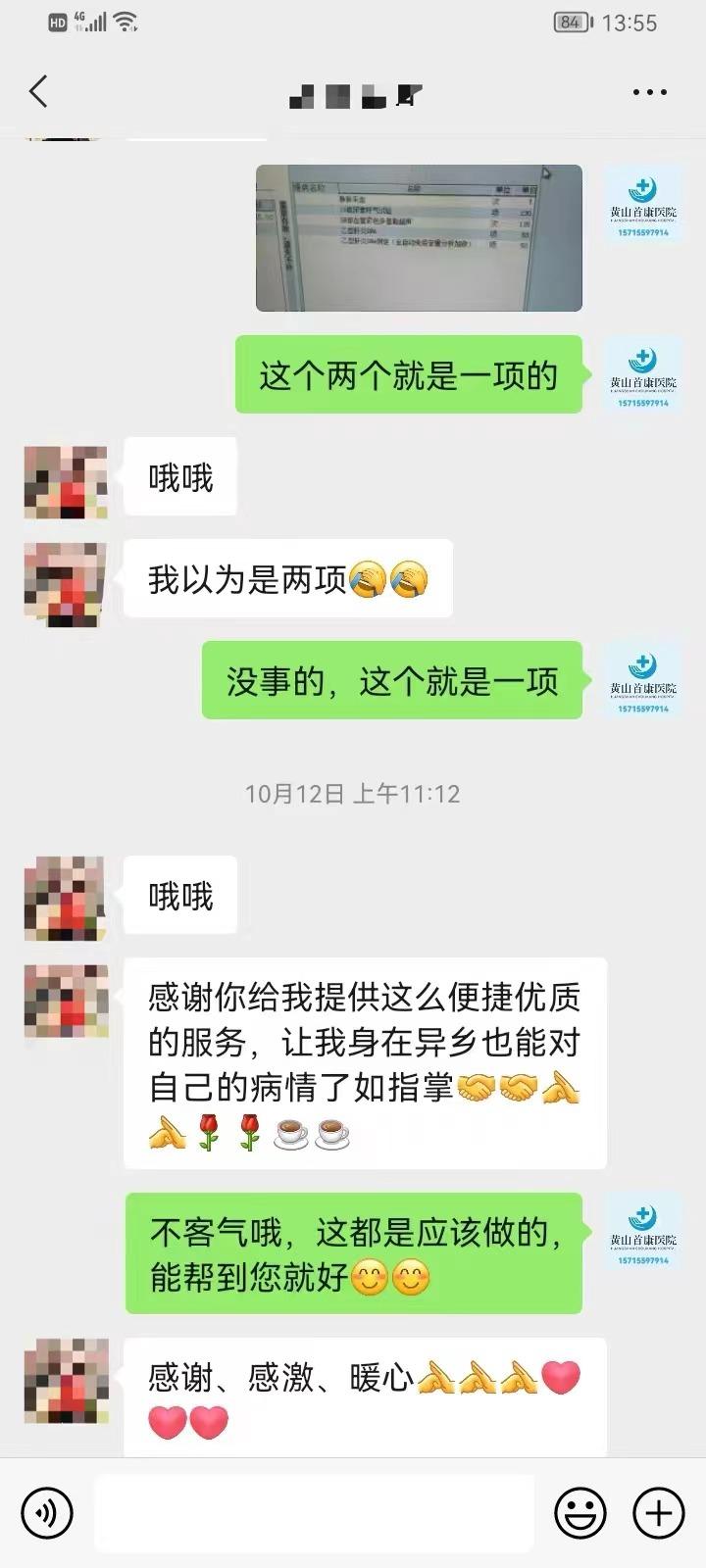
Task: Open the photo message of the screen
Action: point(419,238)
